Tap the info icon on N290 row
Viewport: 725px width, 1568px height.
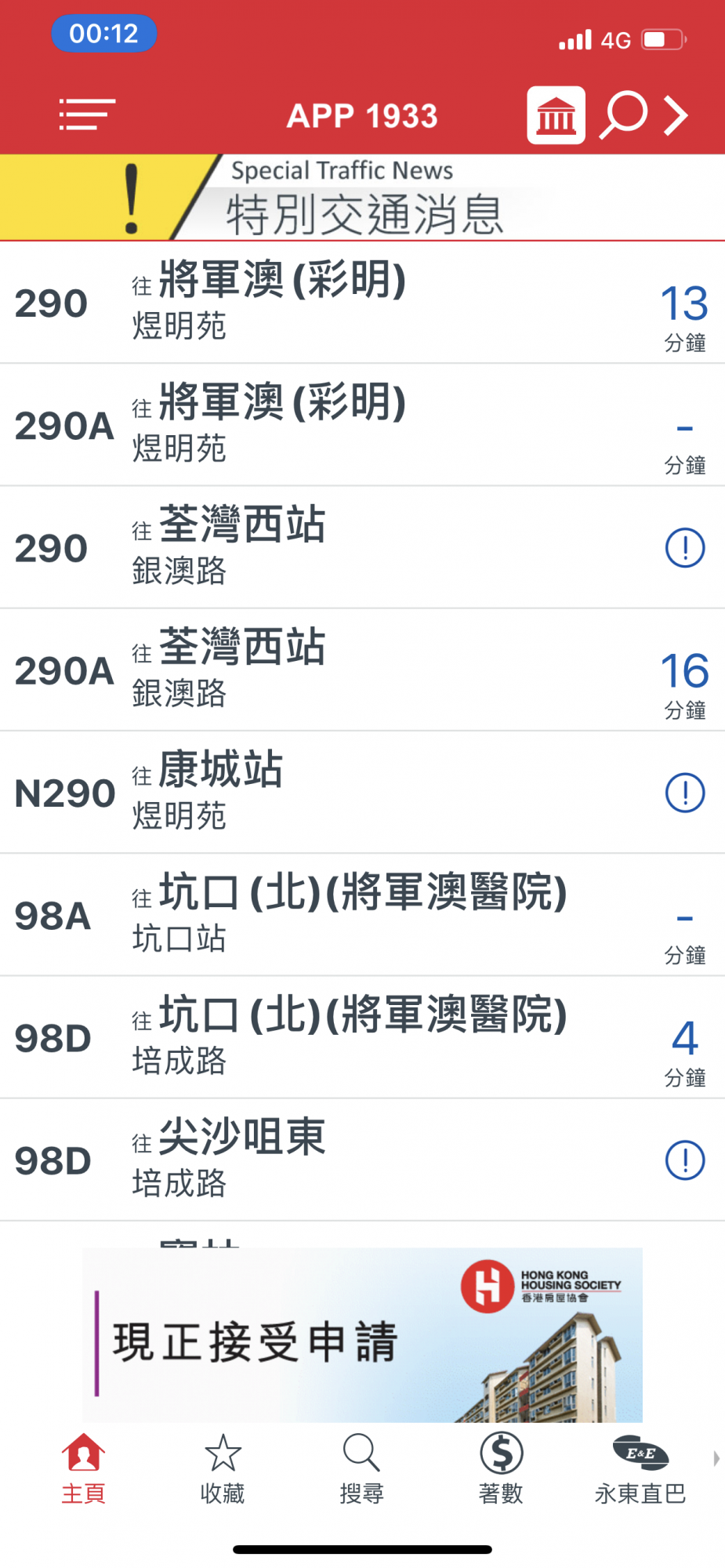[685, 793]
